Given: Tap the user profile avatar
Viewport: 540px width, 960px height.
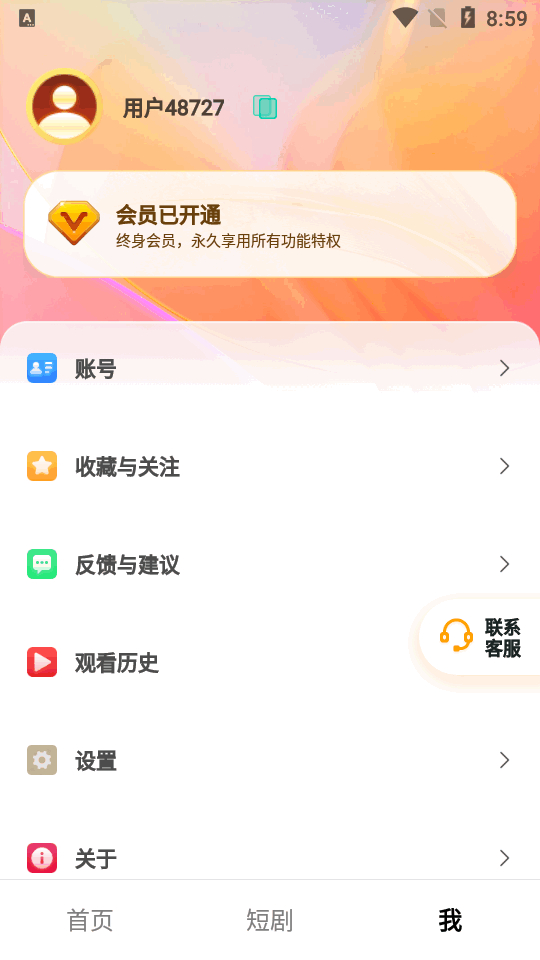Looking at the screenshot, I should coord(64,107).
